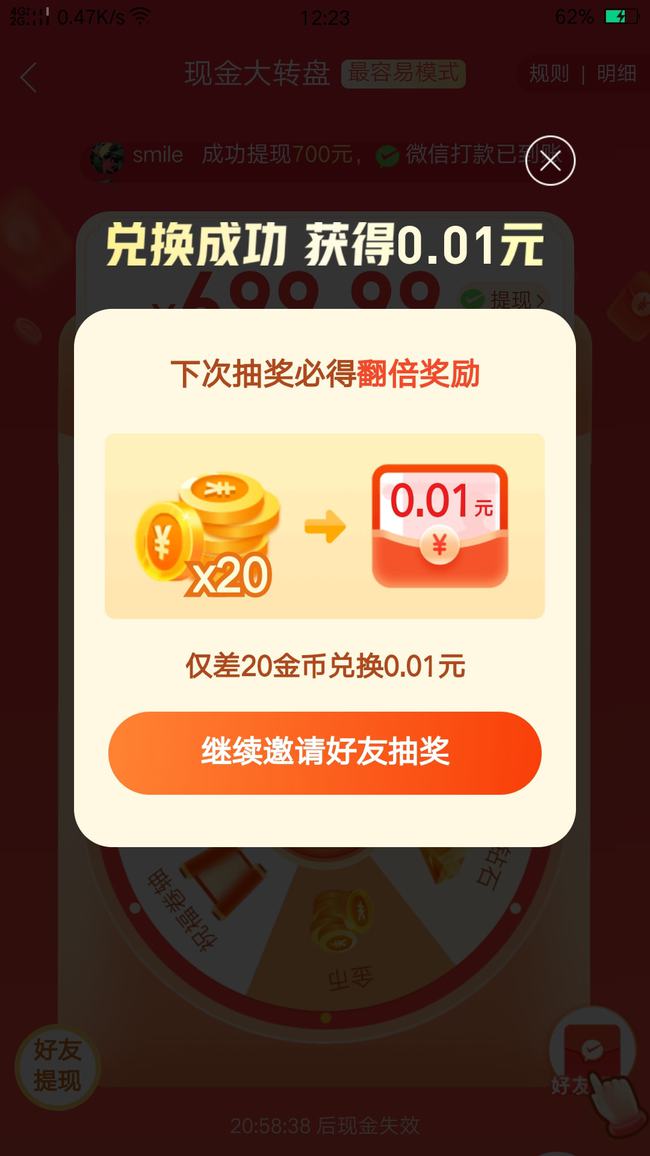This screenshot has height=1156, width=650.
Task: Open 规则 rules page
Action: [x=548, y=74]
